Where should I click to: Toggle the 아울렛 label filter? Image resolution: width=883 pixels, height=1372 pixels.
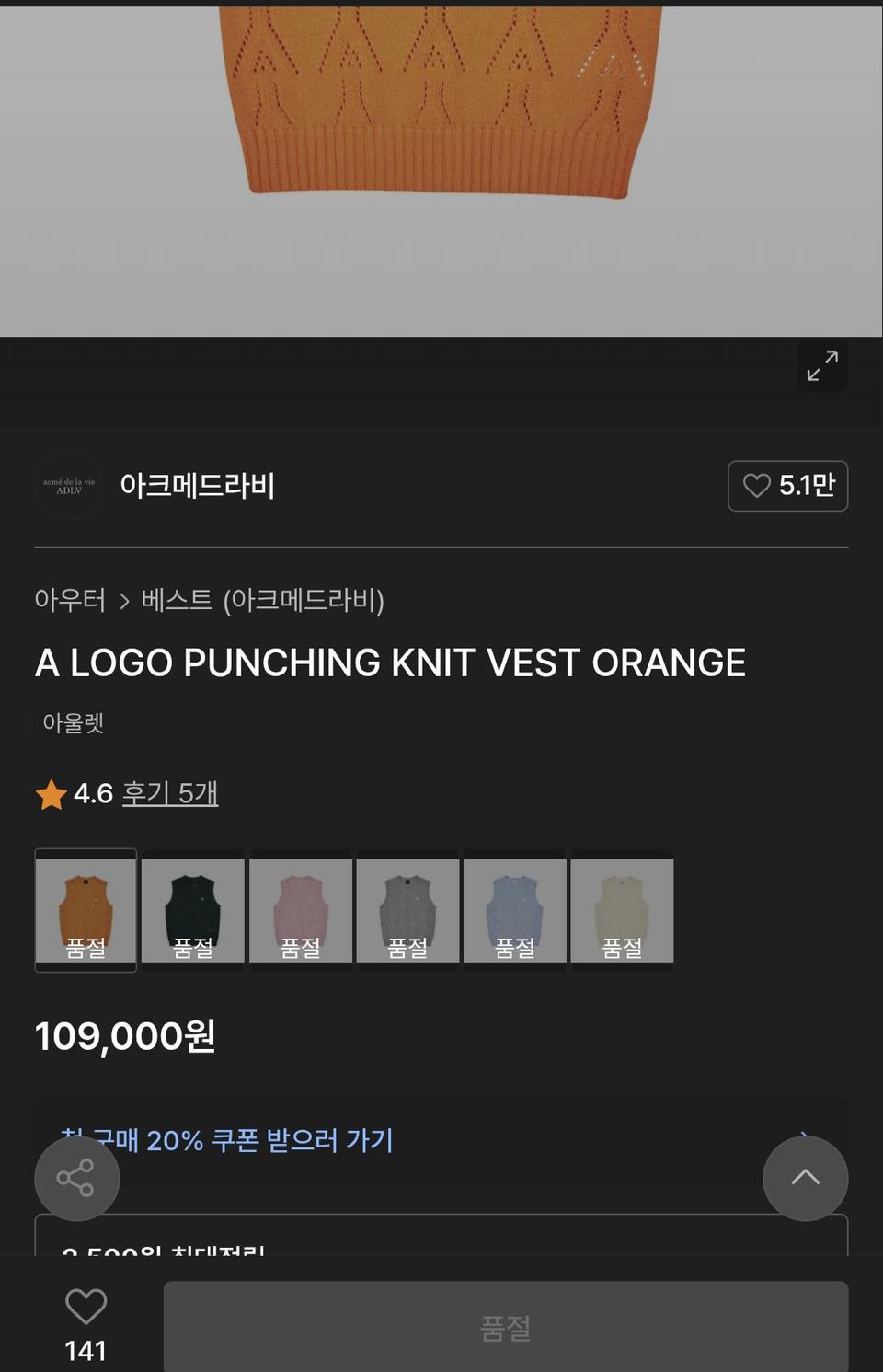[x=72, y=723]
